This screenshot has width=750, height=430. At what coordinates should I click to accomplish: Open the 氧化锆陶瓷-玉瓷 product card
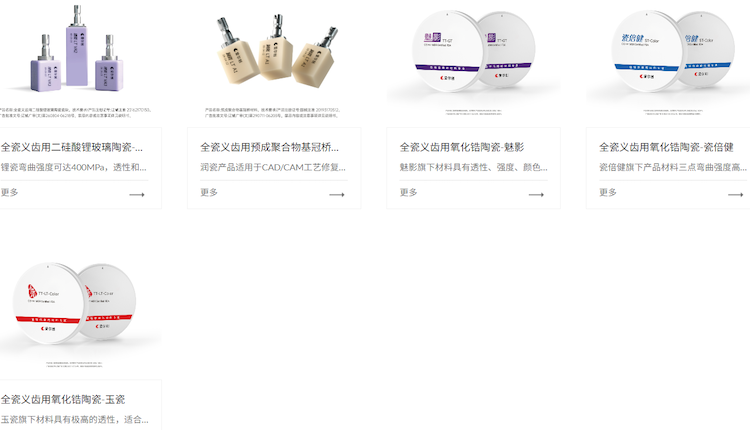click(x=64, y=399)
